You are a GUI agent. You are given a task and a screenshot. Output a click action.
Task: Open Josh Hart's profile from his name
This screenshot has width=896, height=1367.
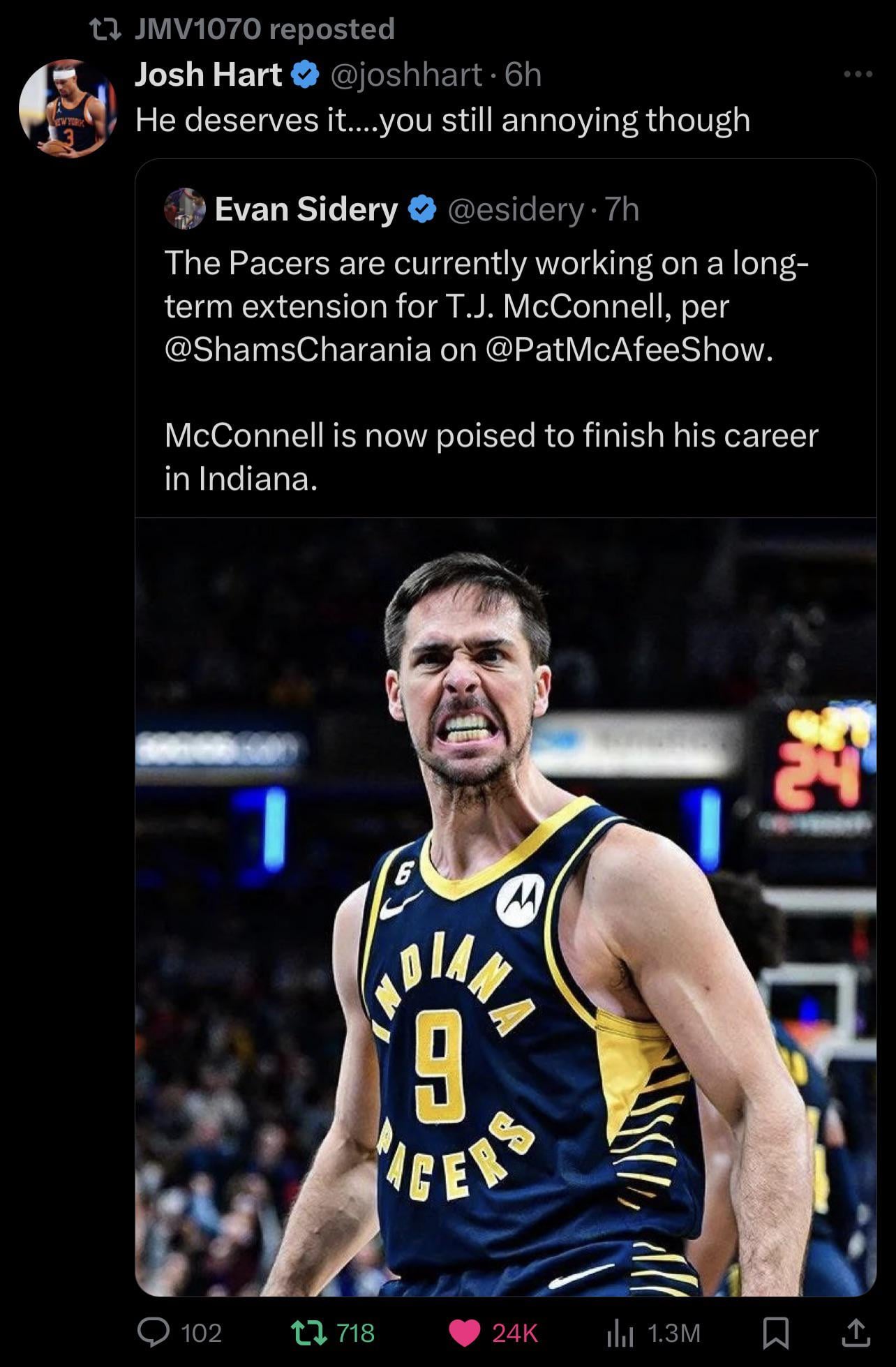(x=208, y=75)
